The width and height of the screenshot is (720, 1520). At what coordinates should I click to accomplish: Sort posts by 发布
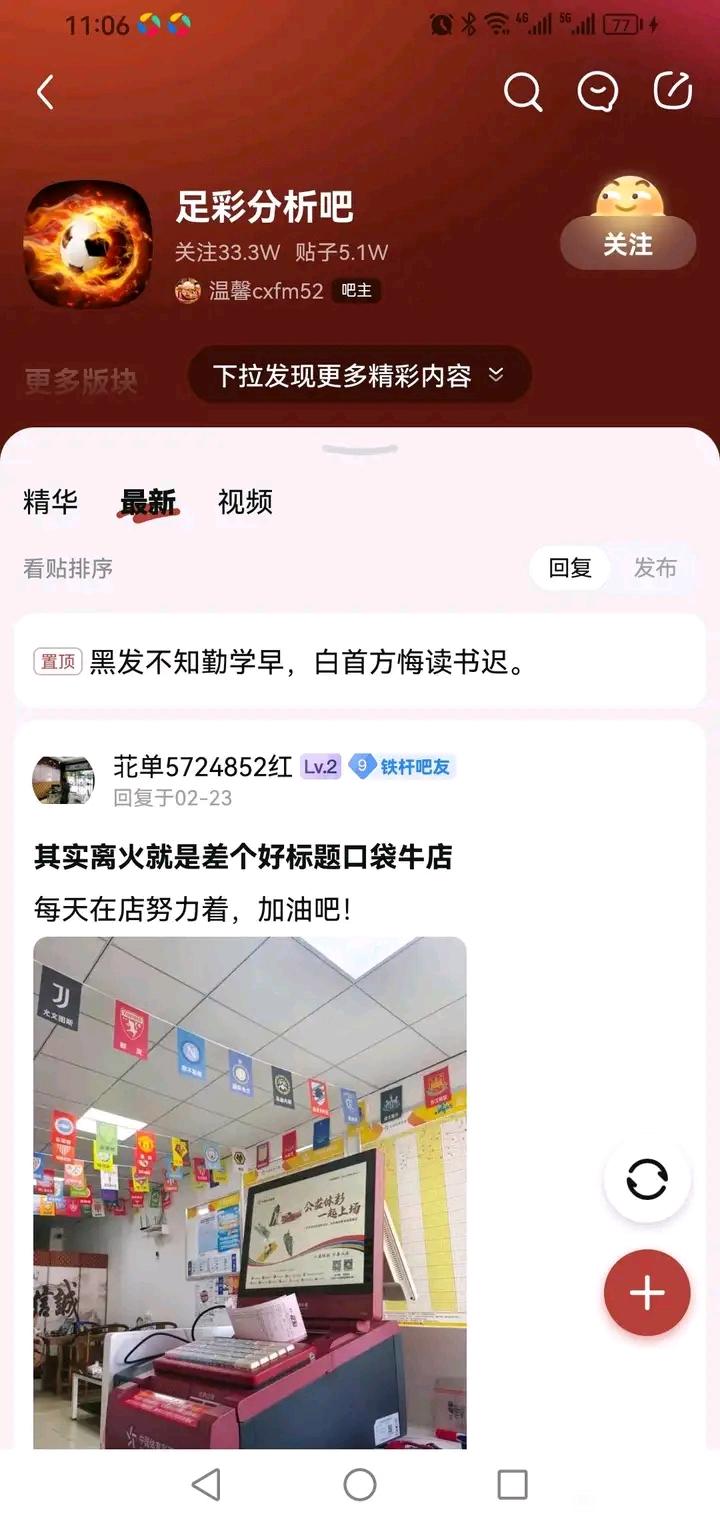655,568
